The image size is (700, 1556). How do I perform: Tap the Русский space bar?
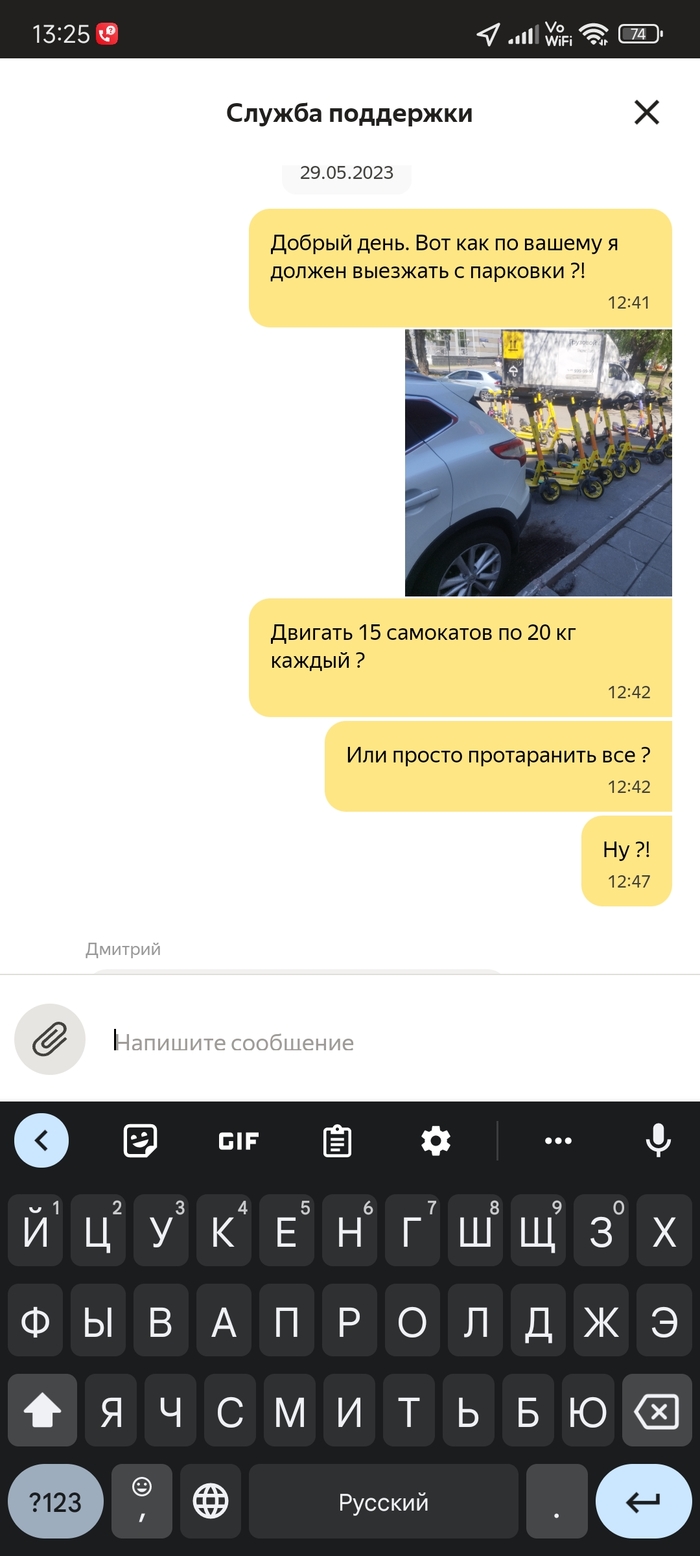pyautogui.click(x=383, y=1501)
